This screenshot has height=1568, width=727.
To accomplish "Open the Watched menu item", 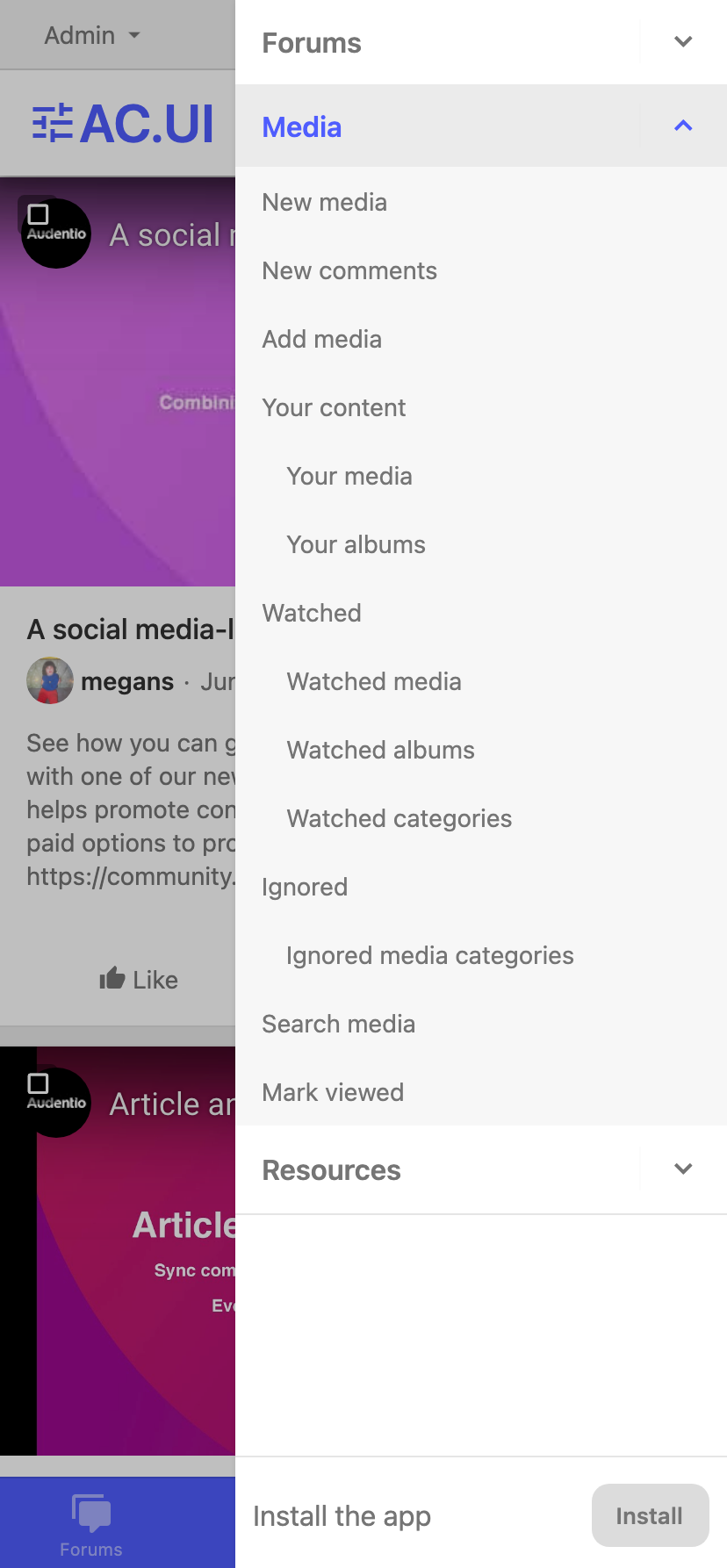I will [x=312, y=613].
